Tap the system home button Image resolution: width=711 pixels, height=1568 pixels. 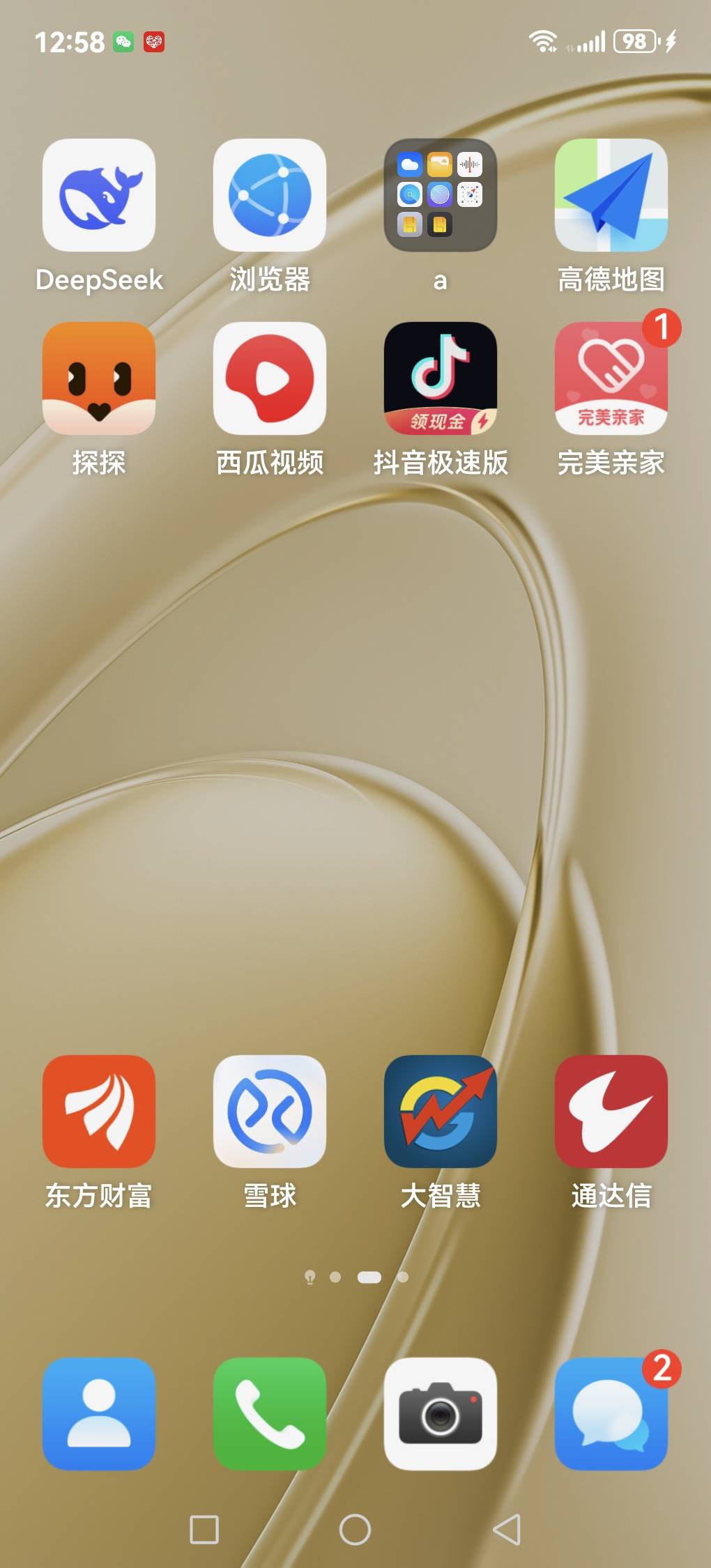click(x=355, y=1530)
